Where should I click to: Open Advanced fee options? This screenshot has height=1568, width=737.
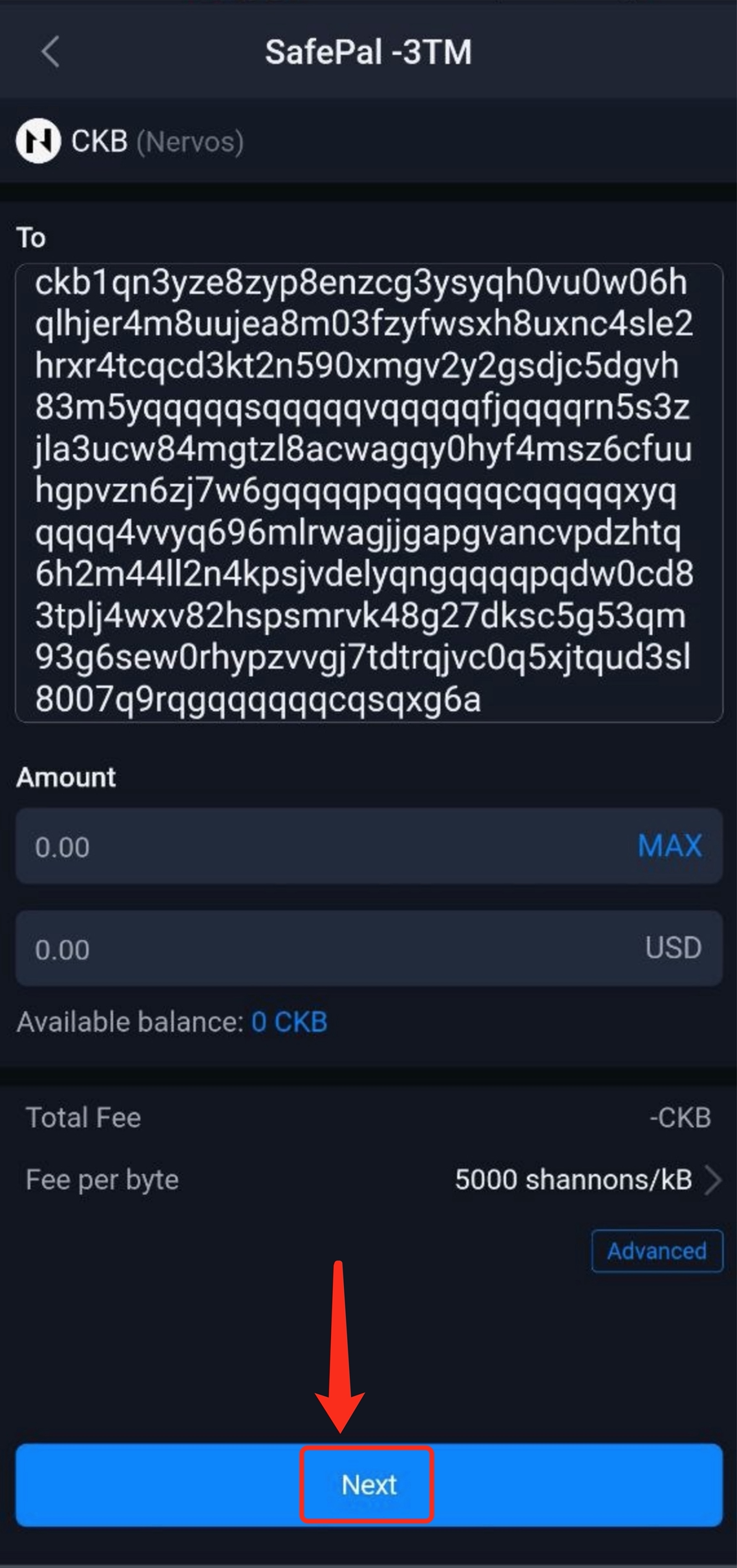click(656, 1251)
